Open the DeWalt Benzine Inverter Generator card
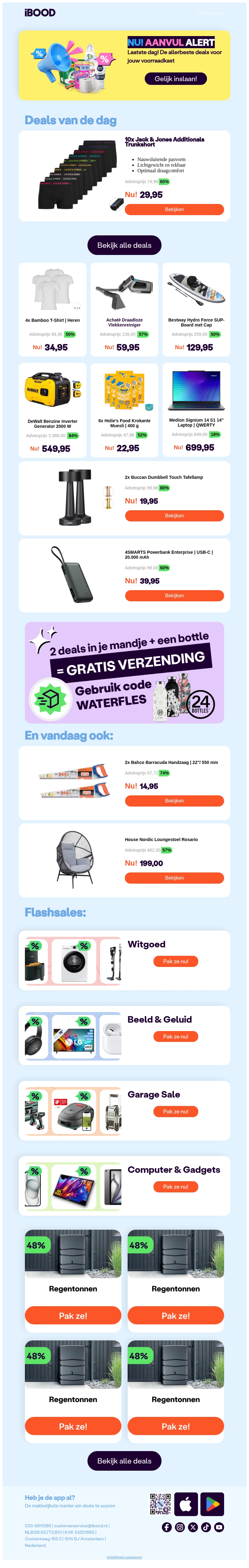The height and width of the screenshot is (1568, 249). 52,410
